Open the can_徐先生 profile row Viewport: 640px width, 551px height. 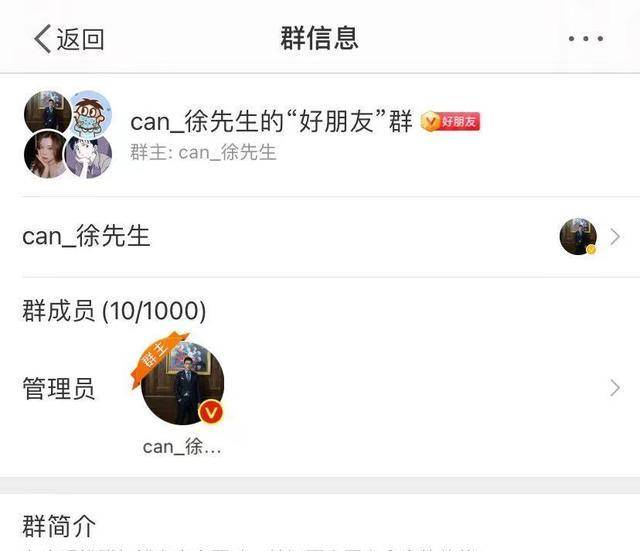(x=320, y=237)
